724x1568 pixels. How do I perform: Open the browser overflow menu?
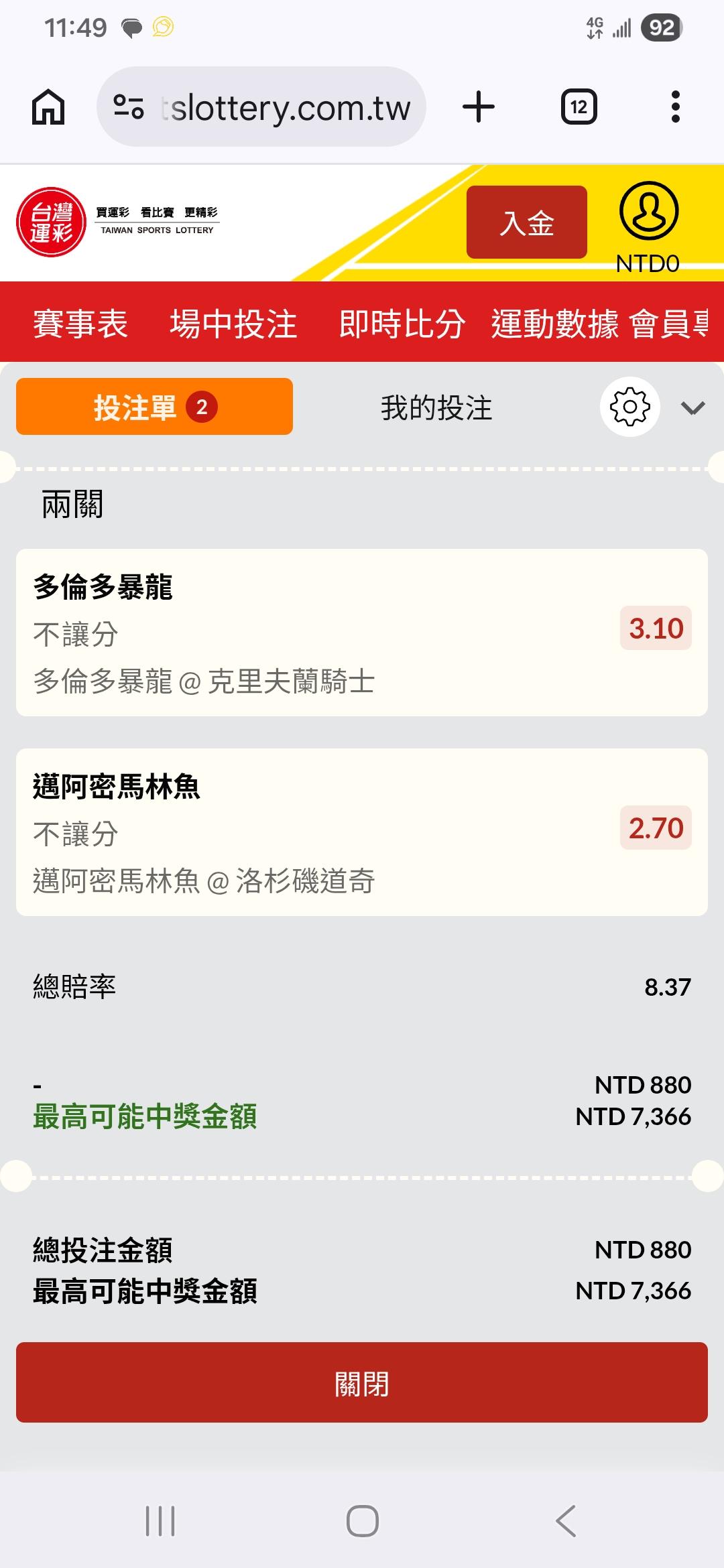point(675,107)
